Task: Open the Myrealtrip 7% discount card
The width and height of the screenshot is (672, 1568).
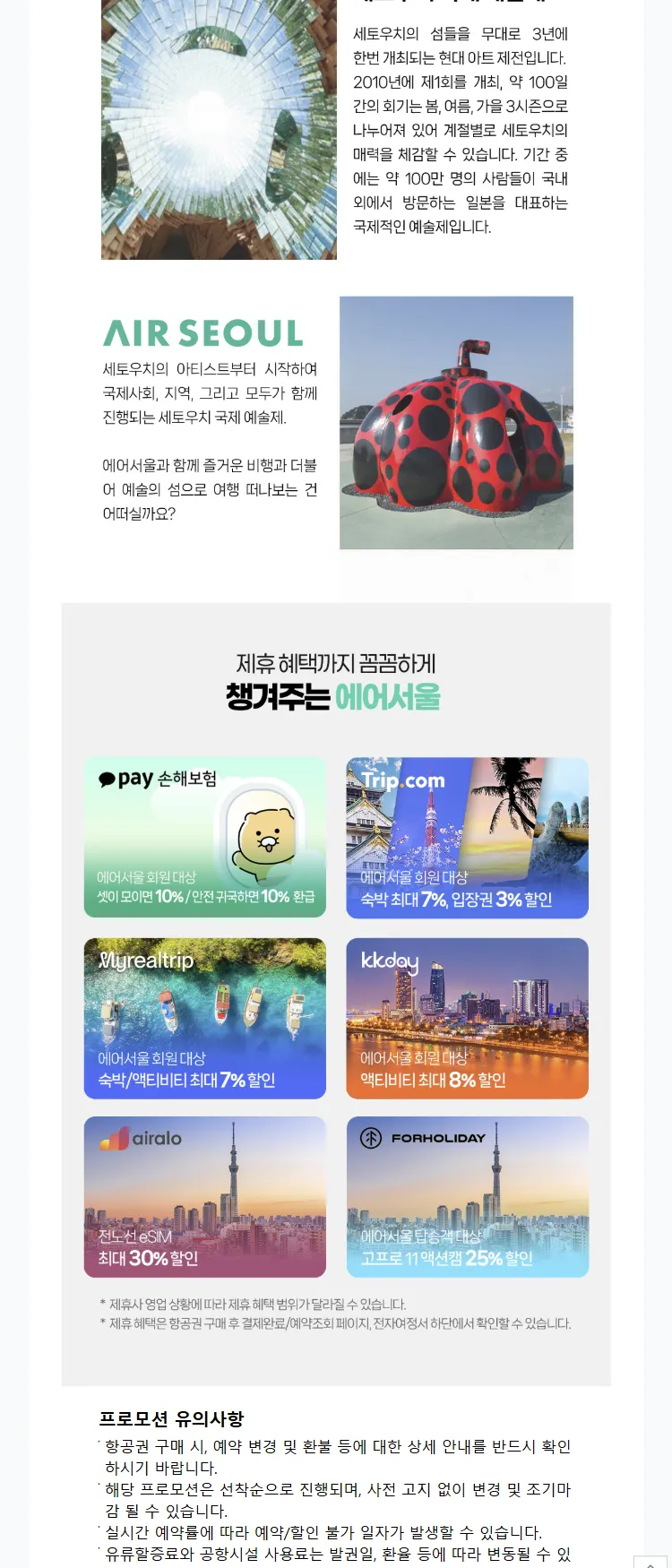Action: [205, 1018]
